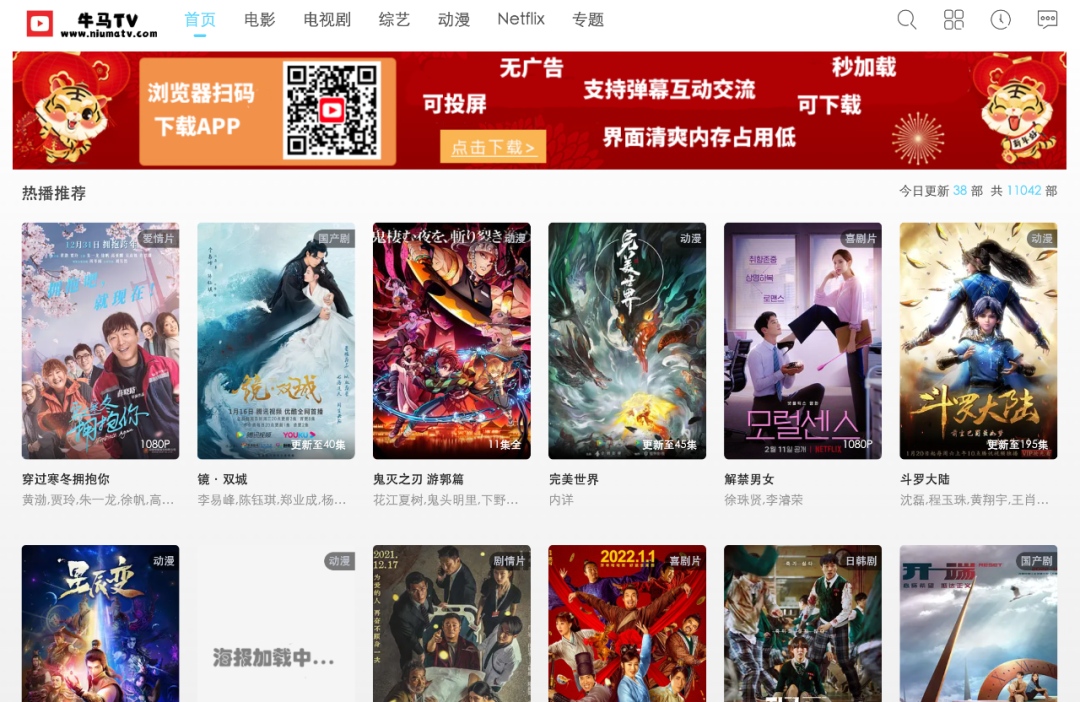Image resolution: width=1080 pixels, height=702 pixels.
Task: View watch history clock icon
Action: coord(1000,20)
